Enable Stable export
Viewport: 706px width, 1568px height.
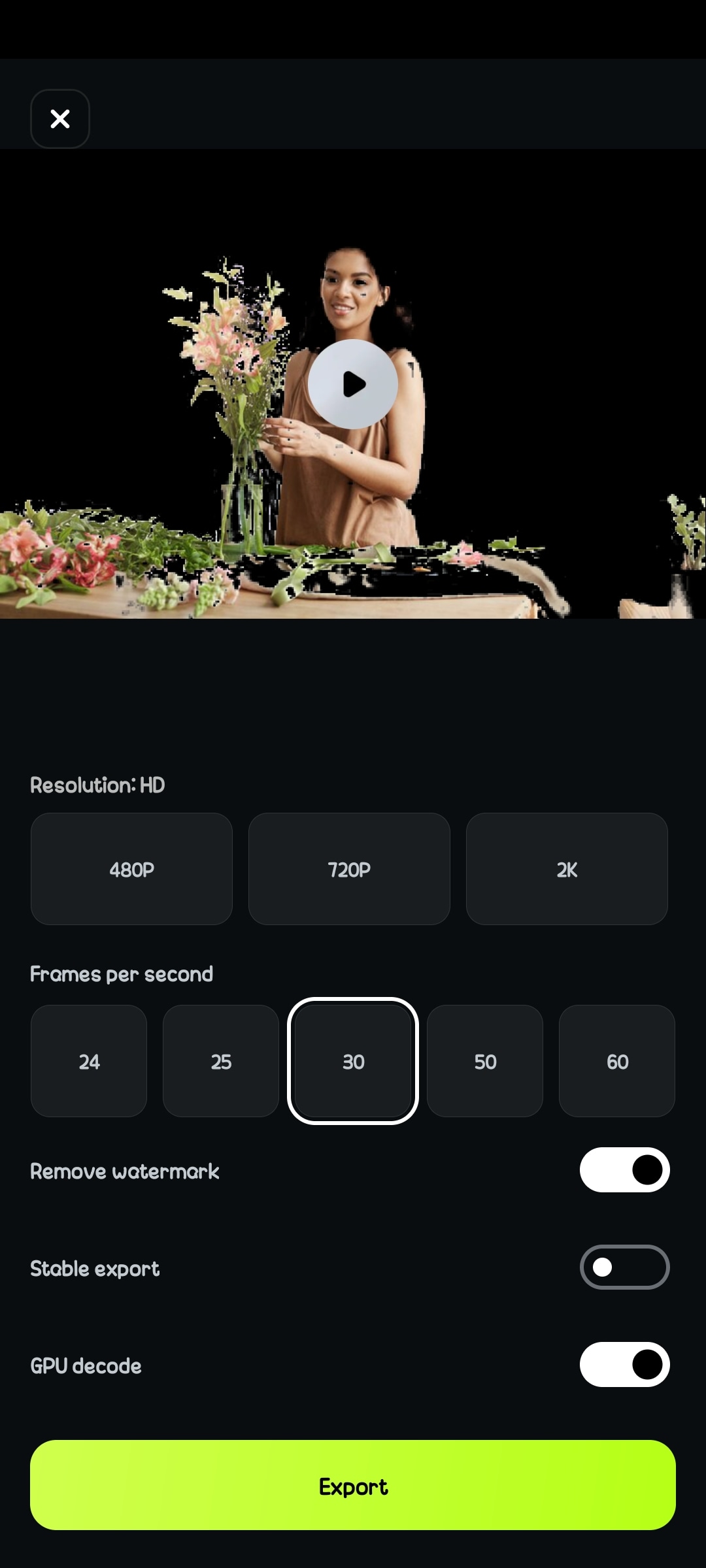(x=624, y=1267)
